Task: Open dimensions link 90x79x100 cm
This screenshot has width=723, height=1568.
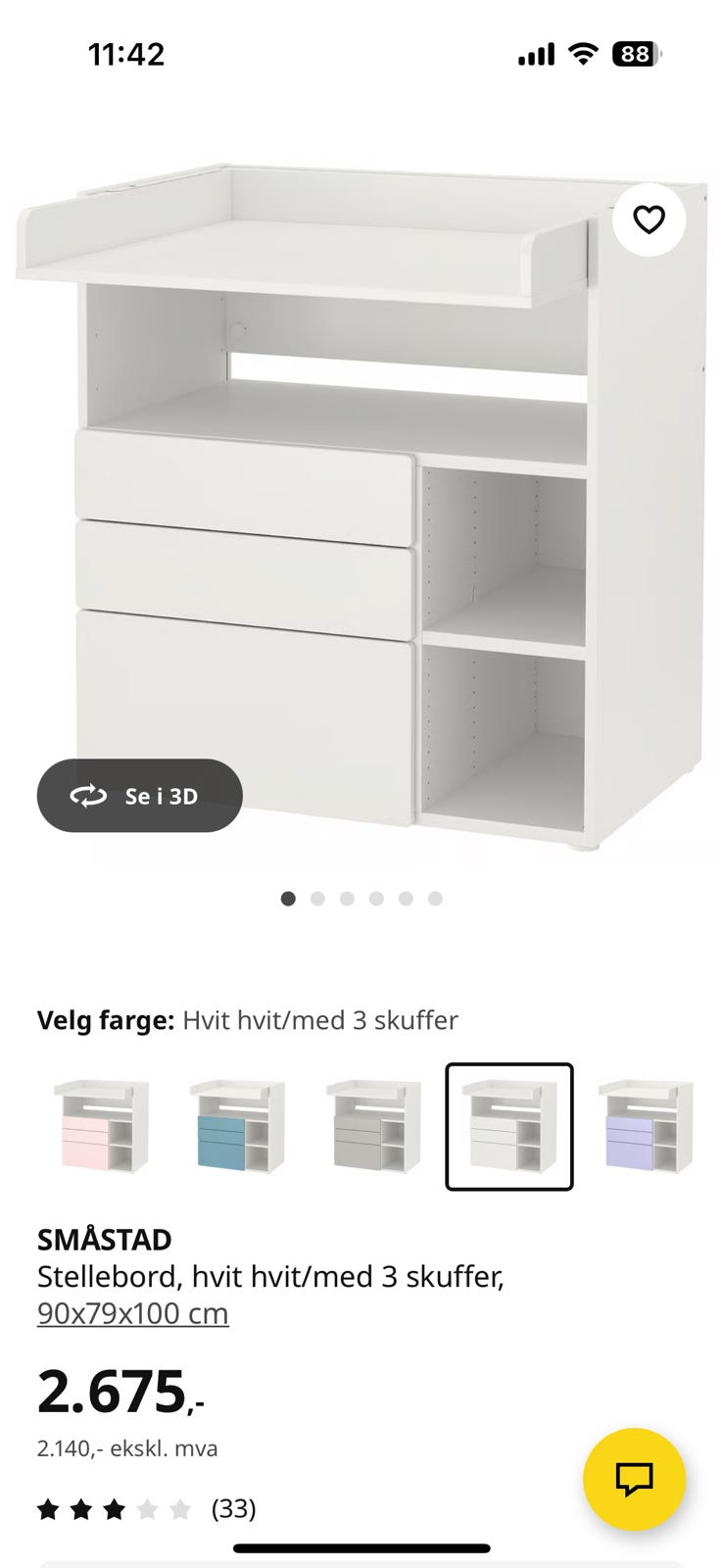Action: (132, 1311)
